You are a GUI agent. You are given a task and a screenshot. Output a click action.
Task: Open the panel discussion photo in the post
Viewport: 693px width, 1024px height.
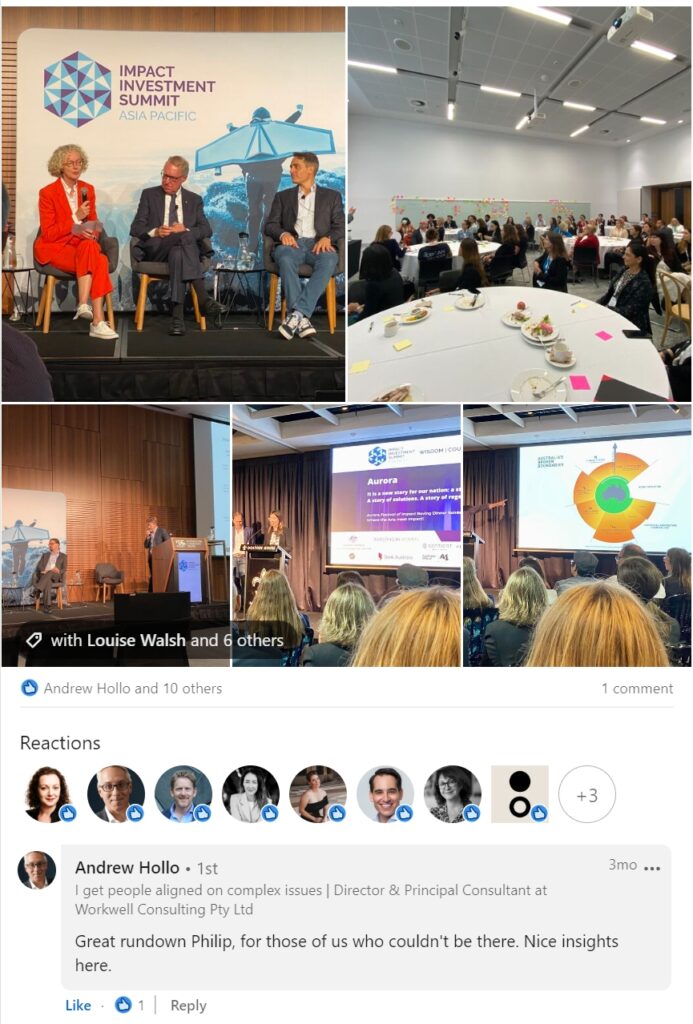pos(173,203)
